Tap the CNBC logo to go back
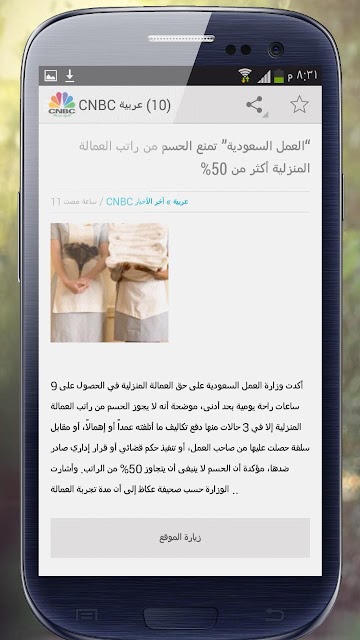Screen dimensions: 360x640 [62, 105]
